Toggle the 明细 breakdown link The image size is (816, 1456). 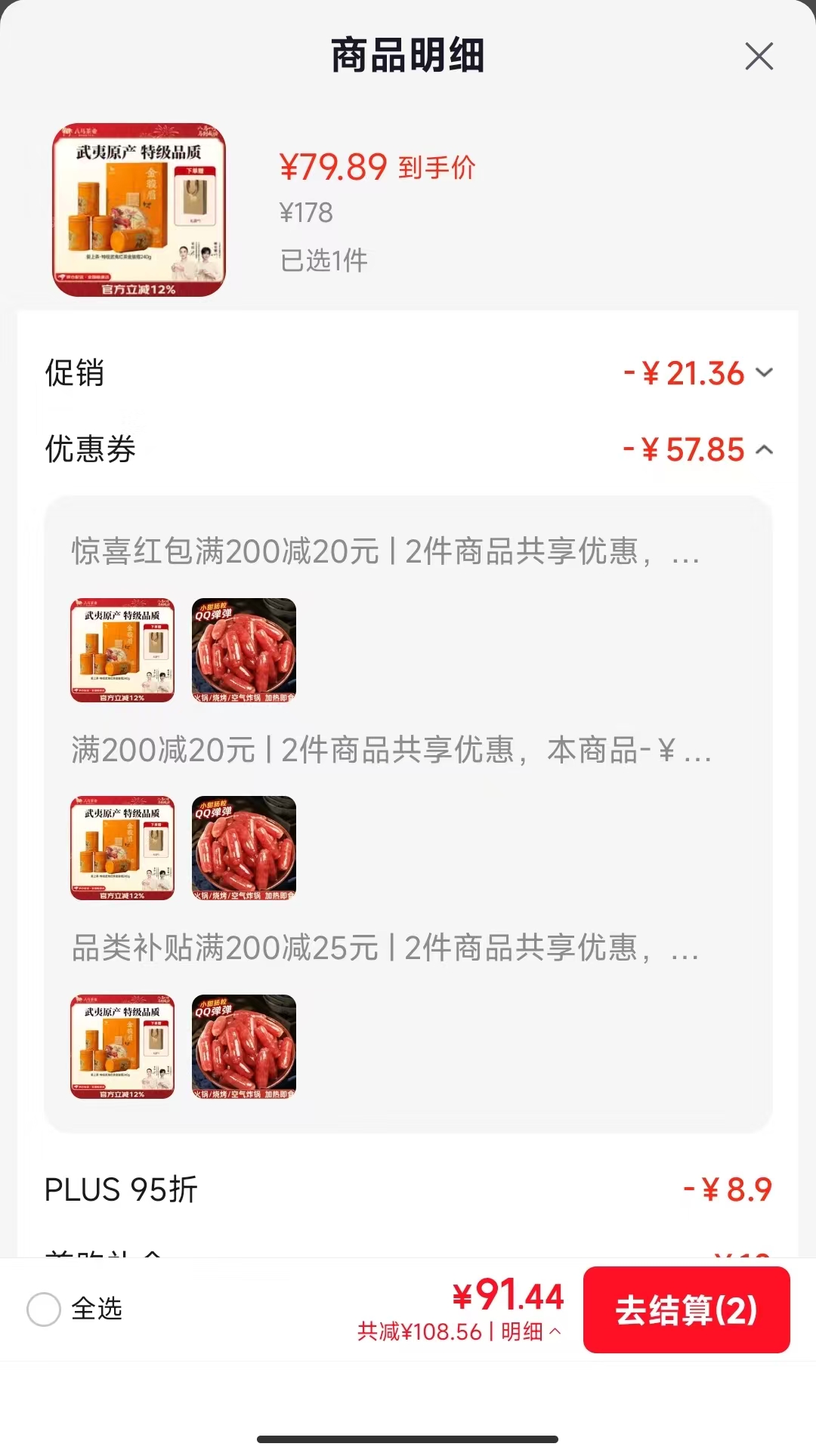click(x=531, y=1331)
